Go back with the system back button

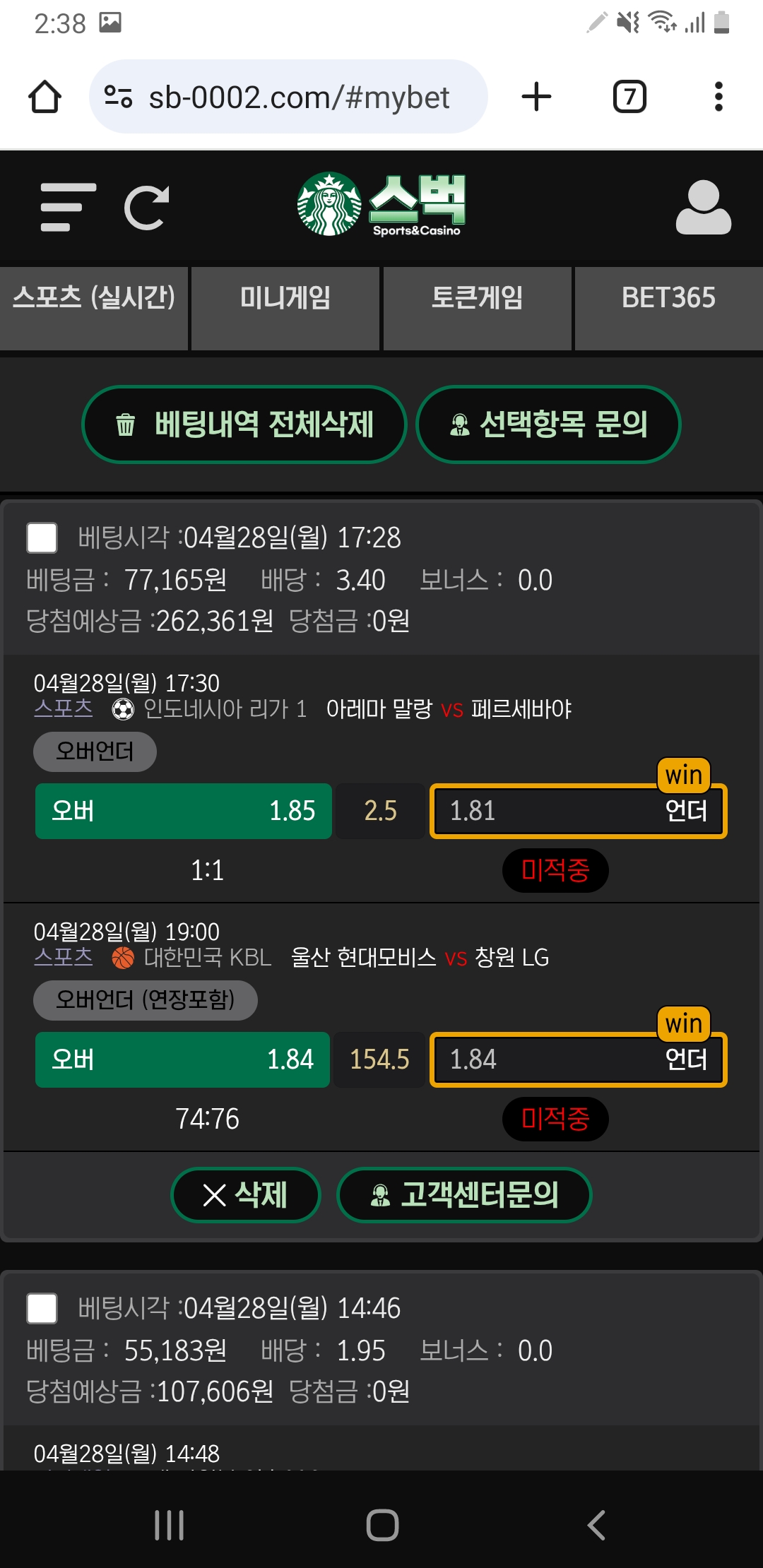click(x=596, y=1525)
